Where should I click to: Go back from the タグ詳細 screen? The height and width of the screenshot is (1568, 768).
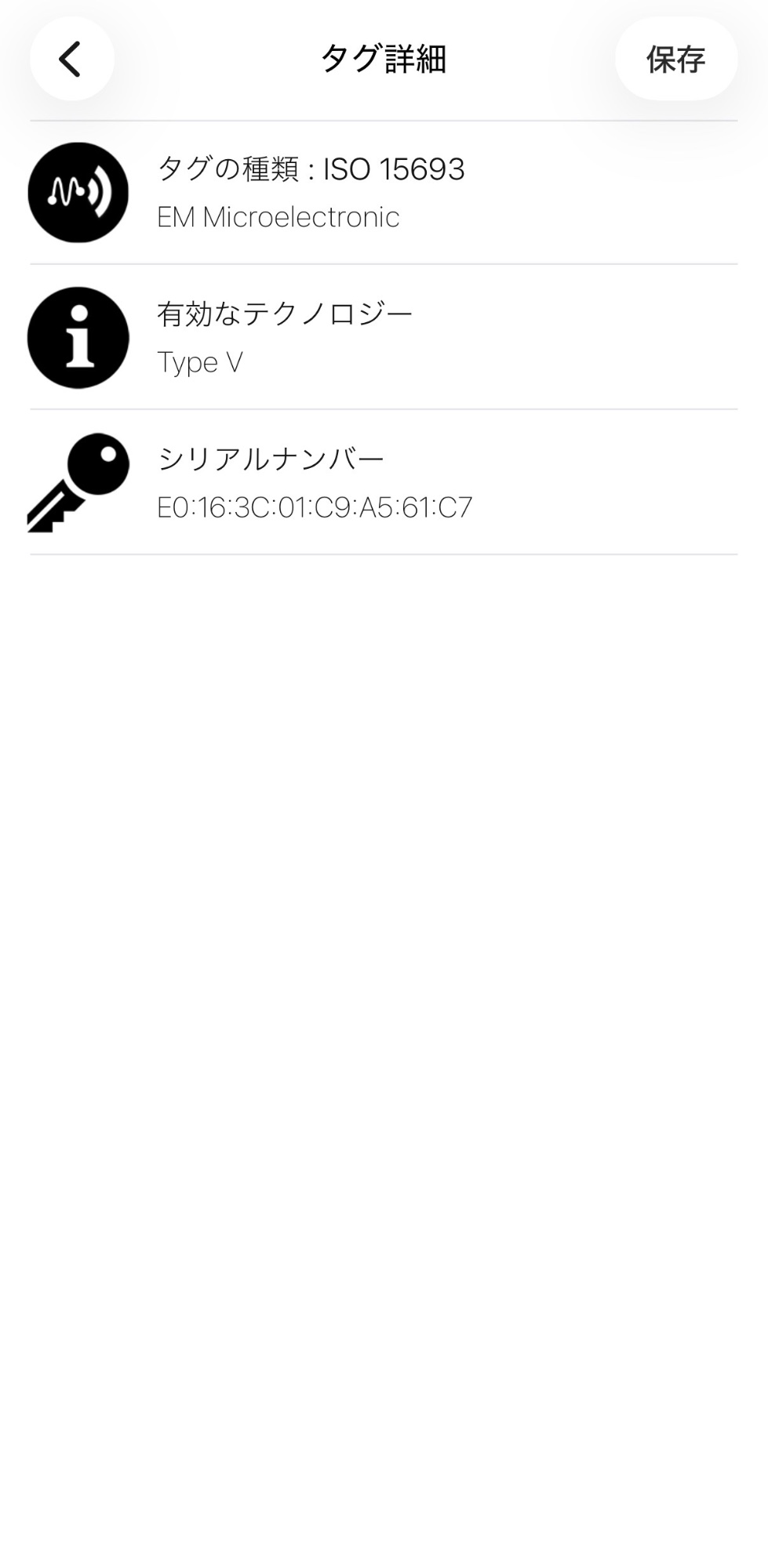click(x=71, y=59)
